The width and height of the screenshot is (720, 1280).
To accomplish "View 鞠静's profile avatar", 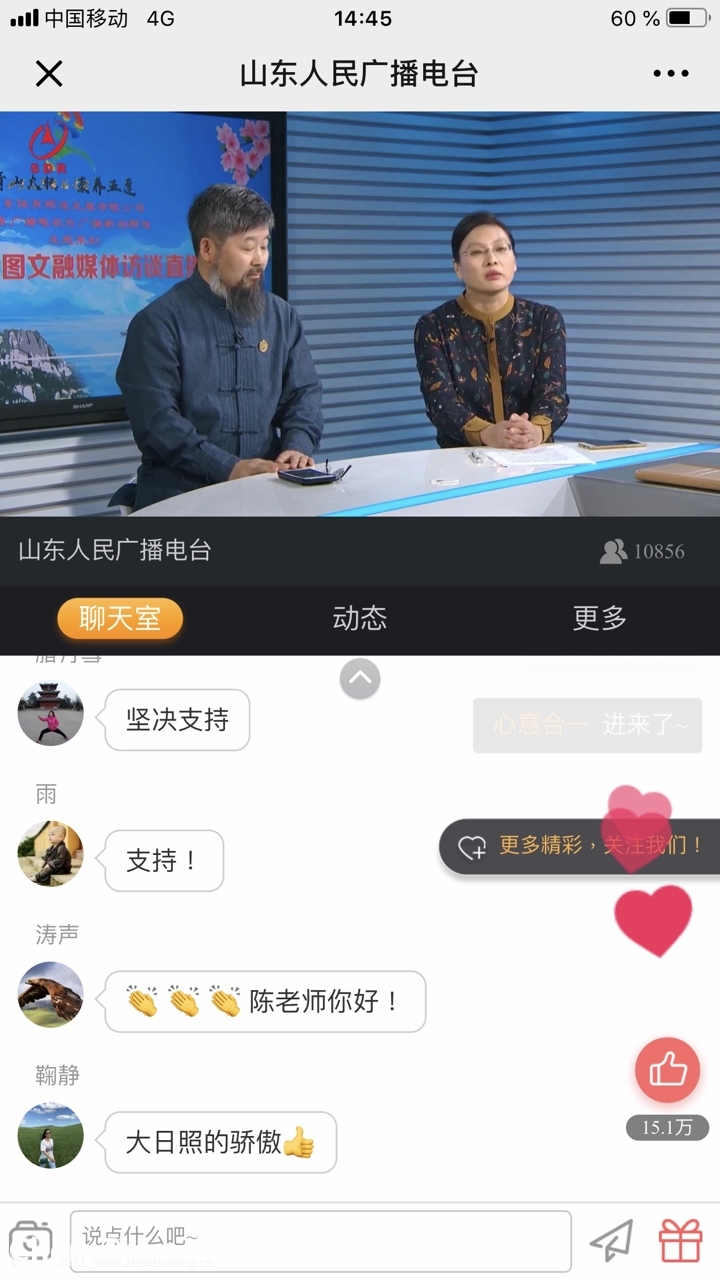I will 51,1135.
